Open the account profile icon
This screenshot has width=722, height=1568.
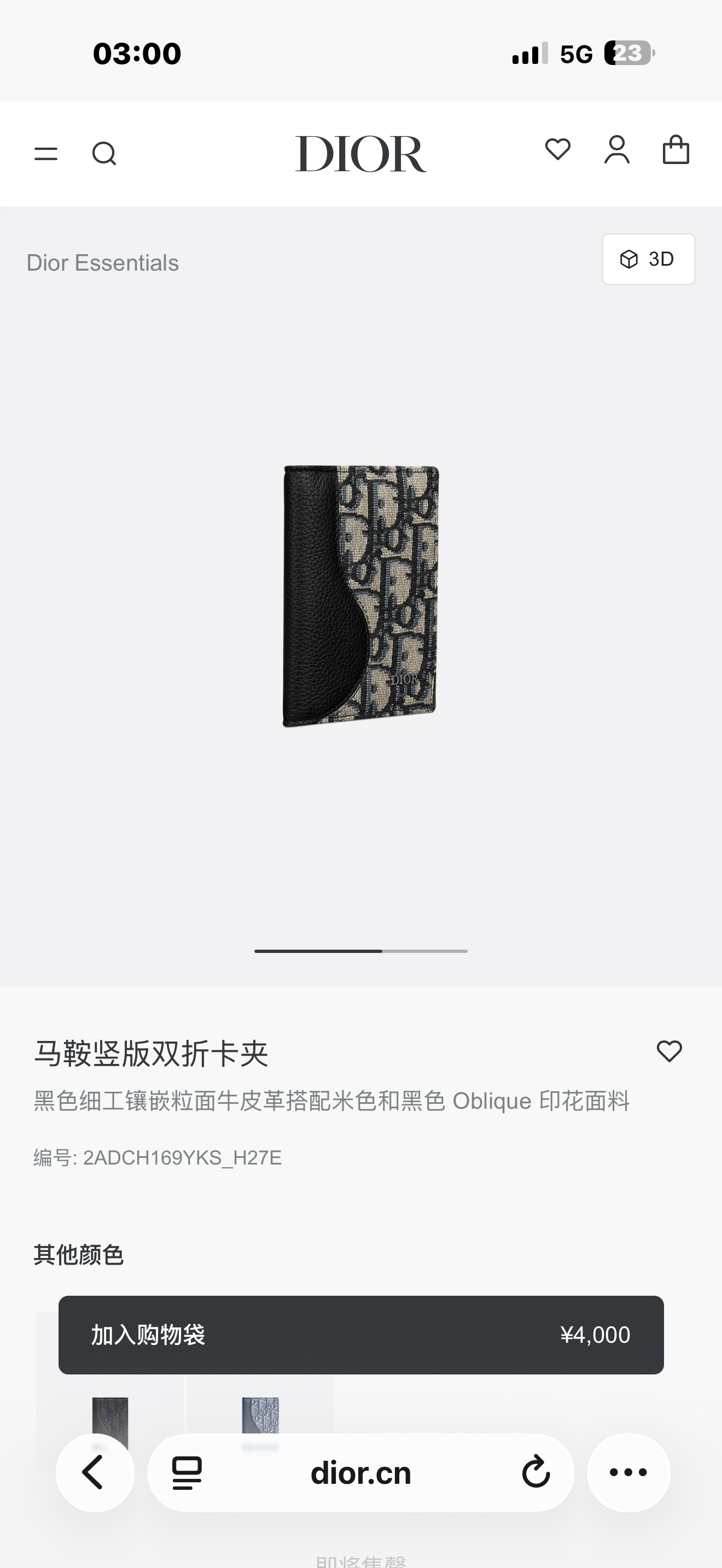[616, 150]
